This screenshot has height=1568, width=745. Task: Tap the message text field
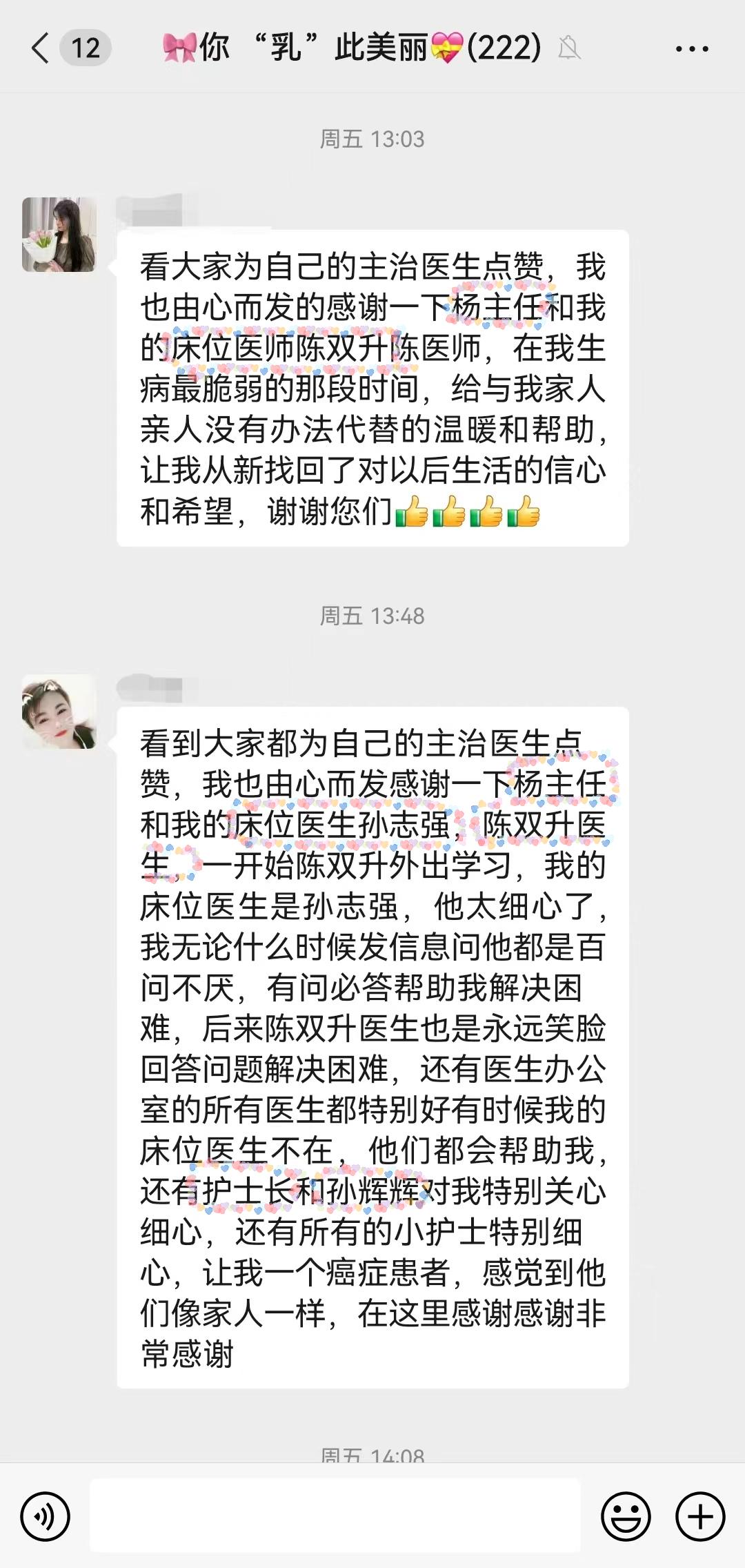coord(335,1516)
